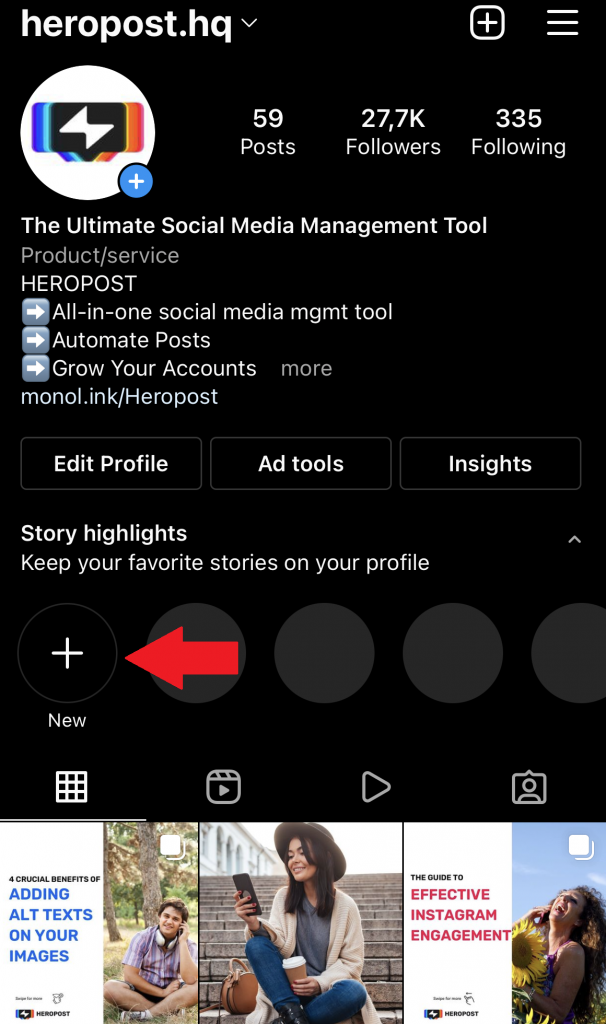
Task: Create a New story highlight
Action: pos(67,653)
